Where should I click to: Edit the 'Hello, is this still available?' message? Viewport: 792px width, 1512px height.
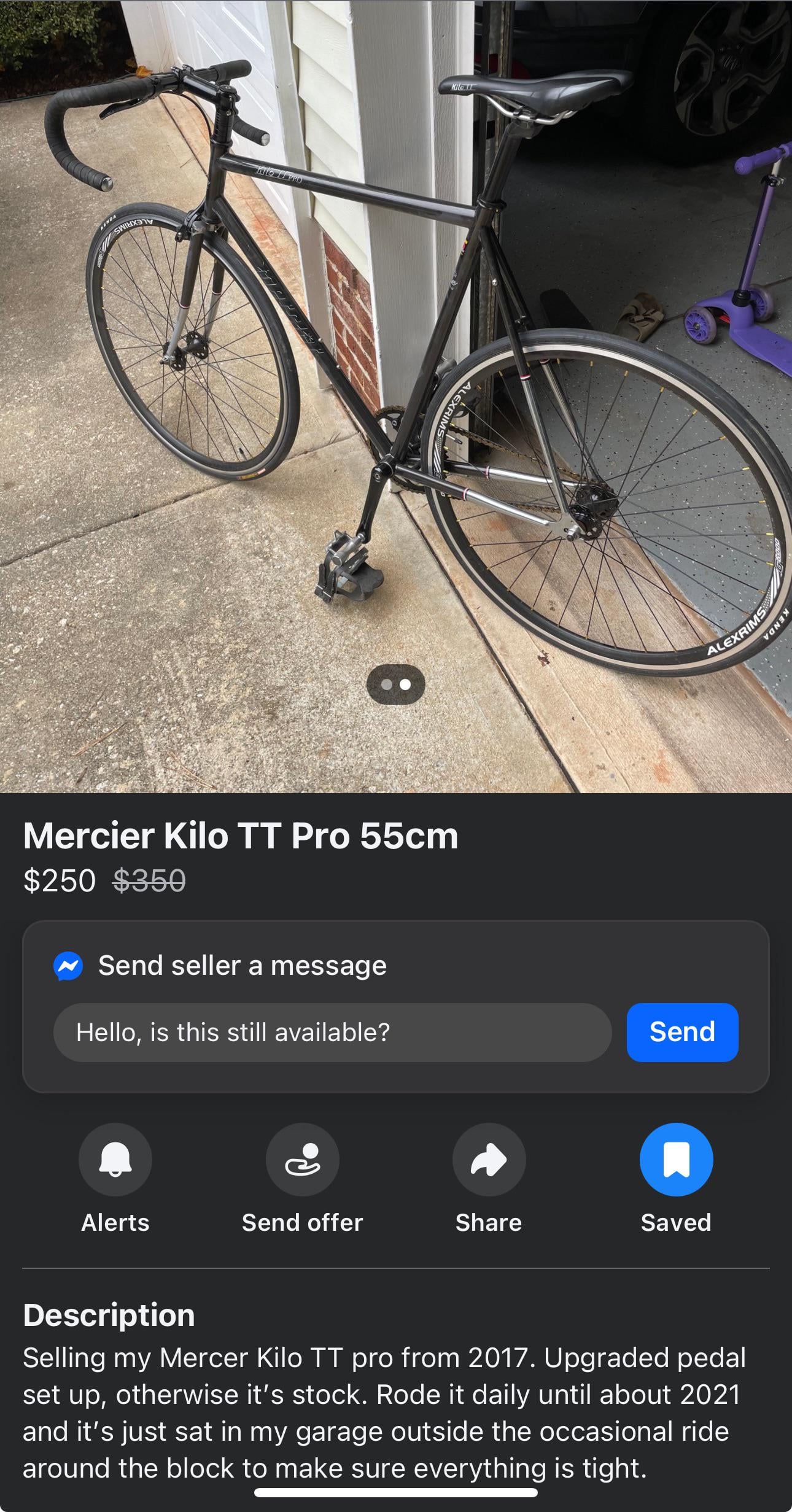pyautogui.click(x=332, y=1032)
